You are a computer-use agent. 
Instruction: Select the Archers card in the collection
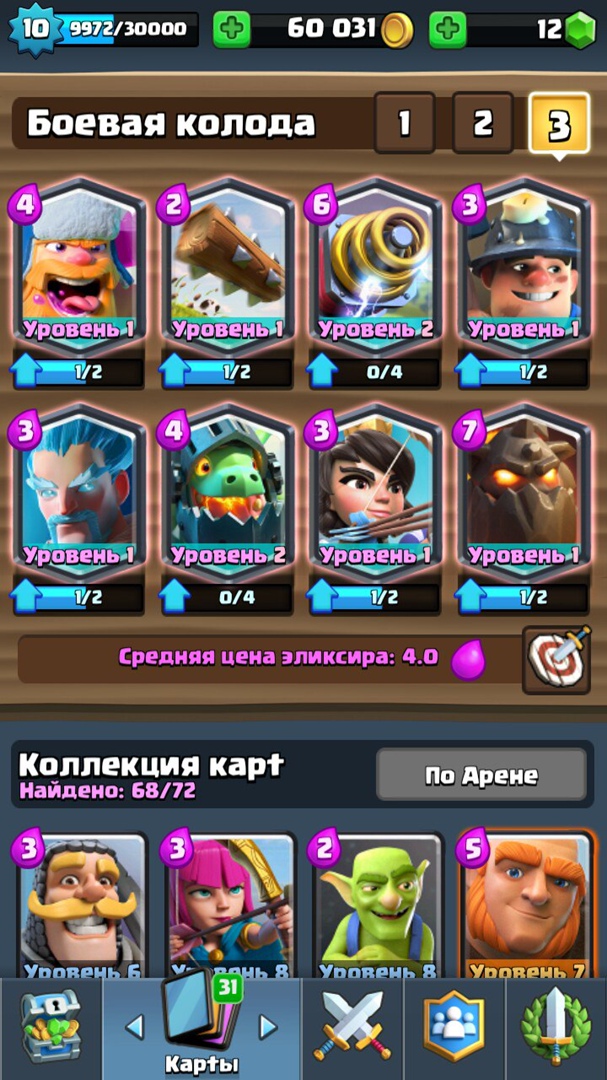(x=227, y=905)
